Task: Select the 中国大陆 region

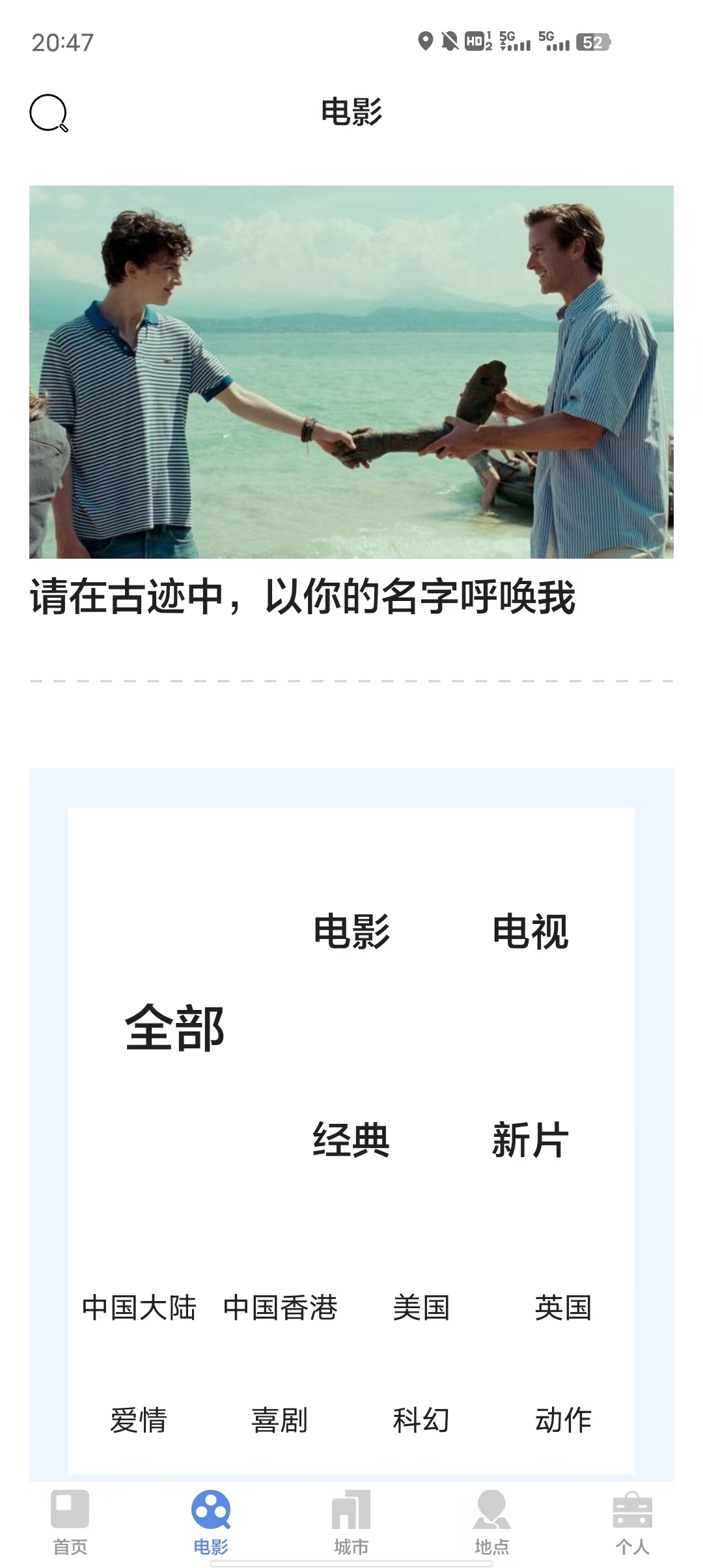Action: 139,1308
